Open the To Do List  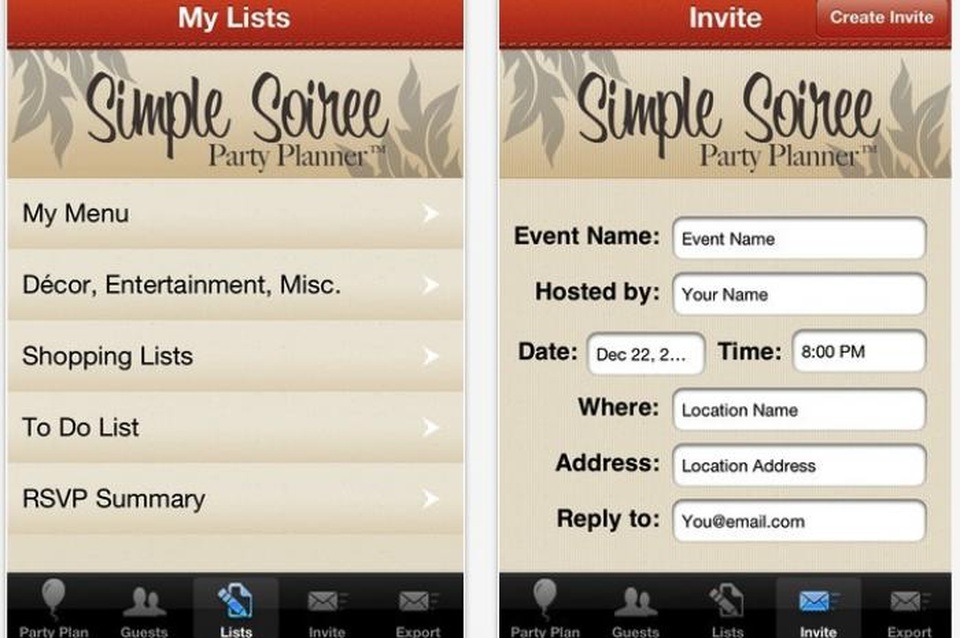235,427
